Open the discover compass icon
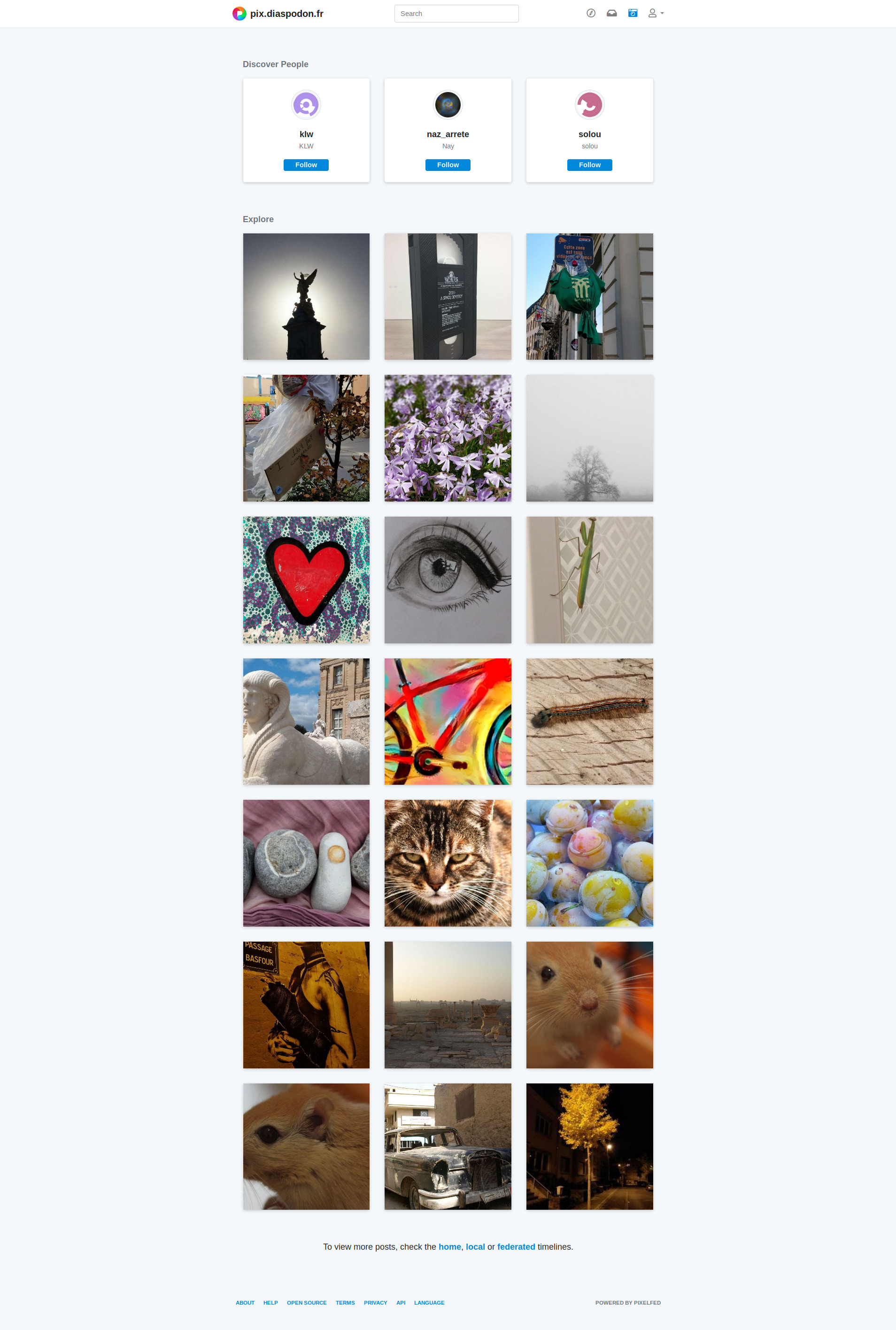Screen dimensions: 896x1330 point(591,13)
